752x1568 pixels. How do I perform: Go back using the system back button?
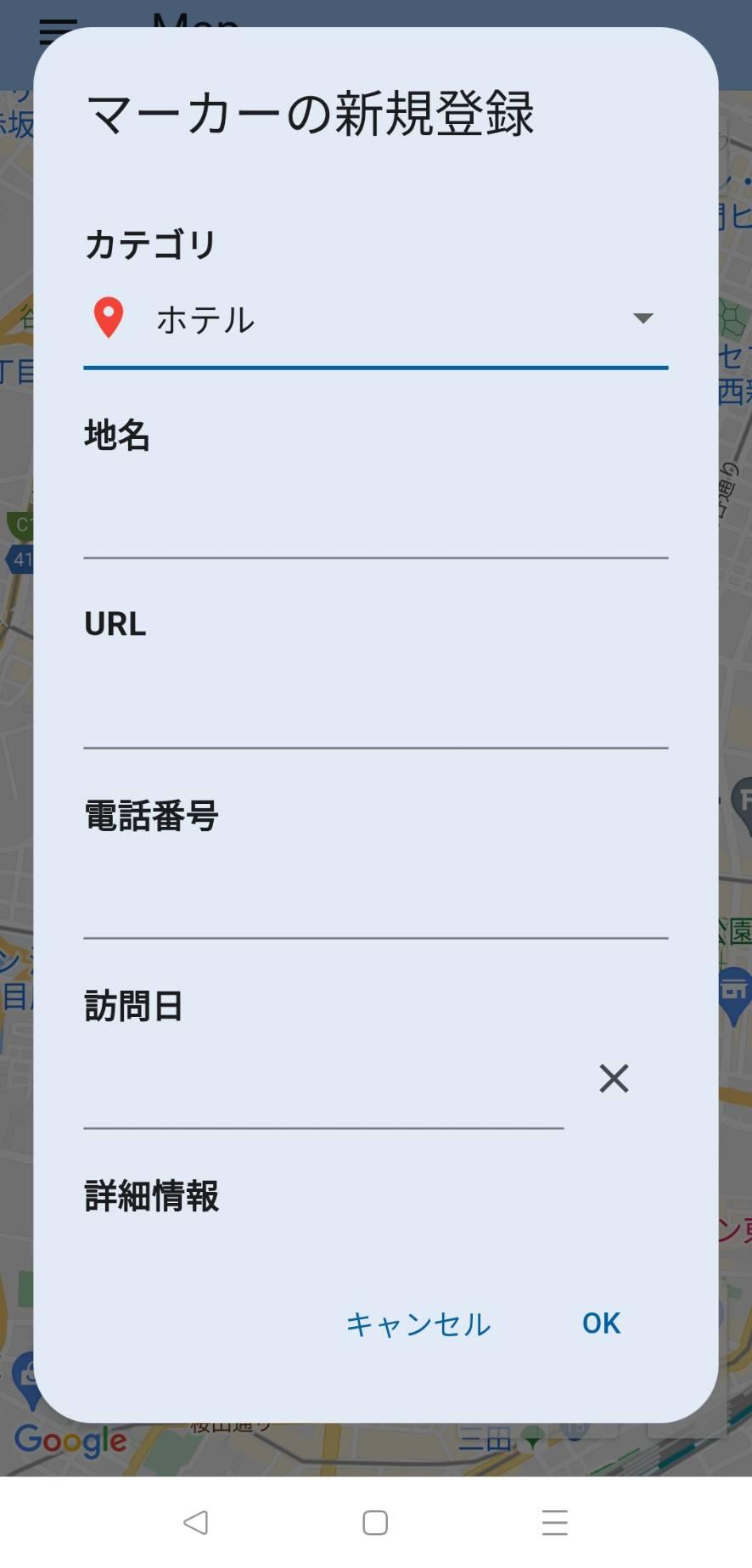[x=196, y=1522]
